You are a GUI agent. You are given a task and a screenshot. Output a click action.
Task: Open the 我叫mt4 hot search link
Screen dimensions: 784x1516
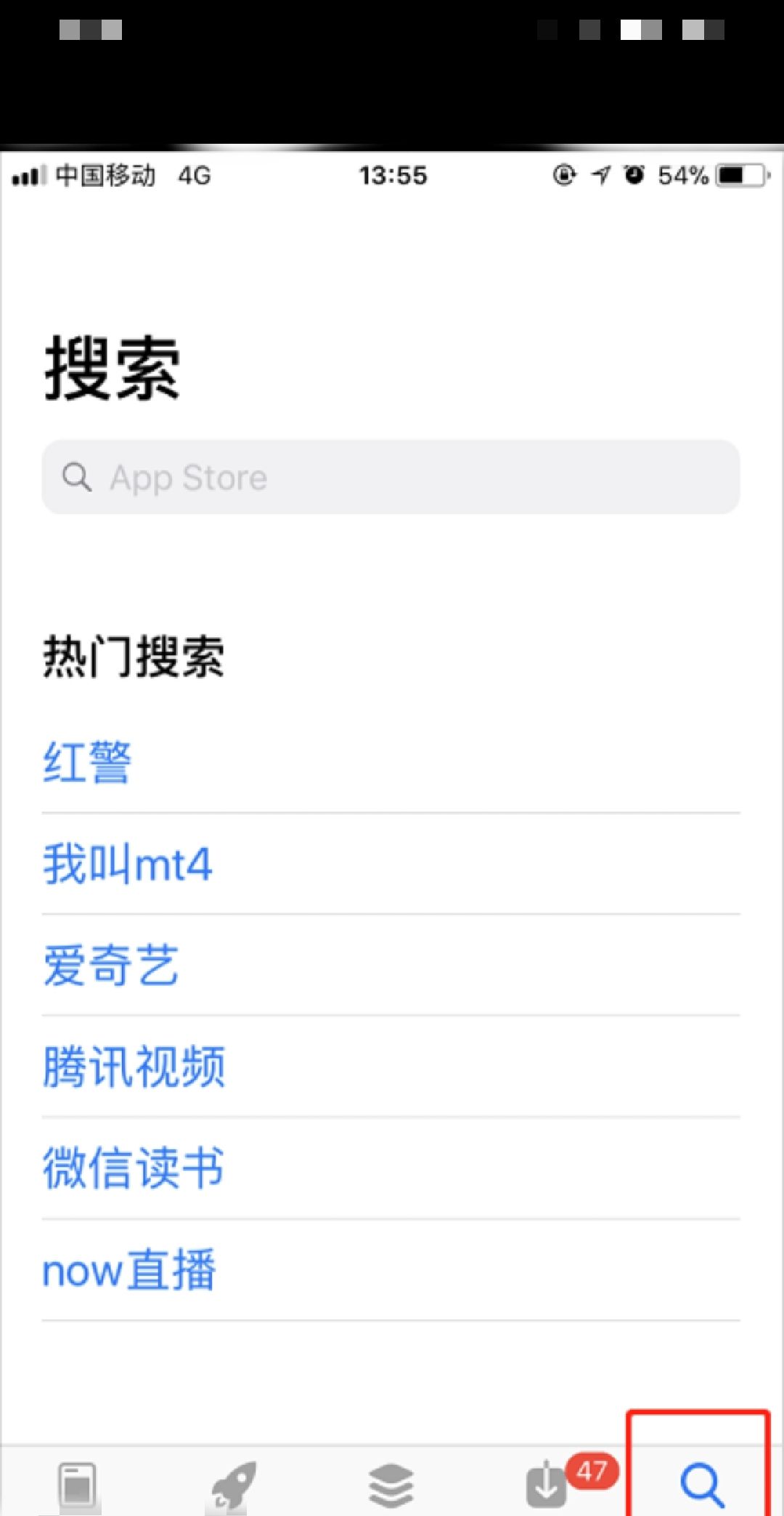point(128,863)
